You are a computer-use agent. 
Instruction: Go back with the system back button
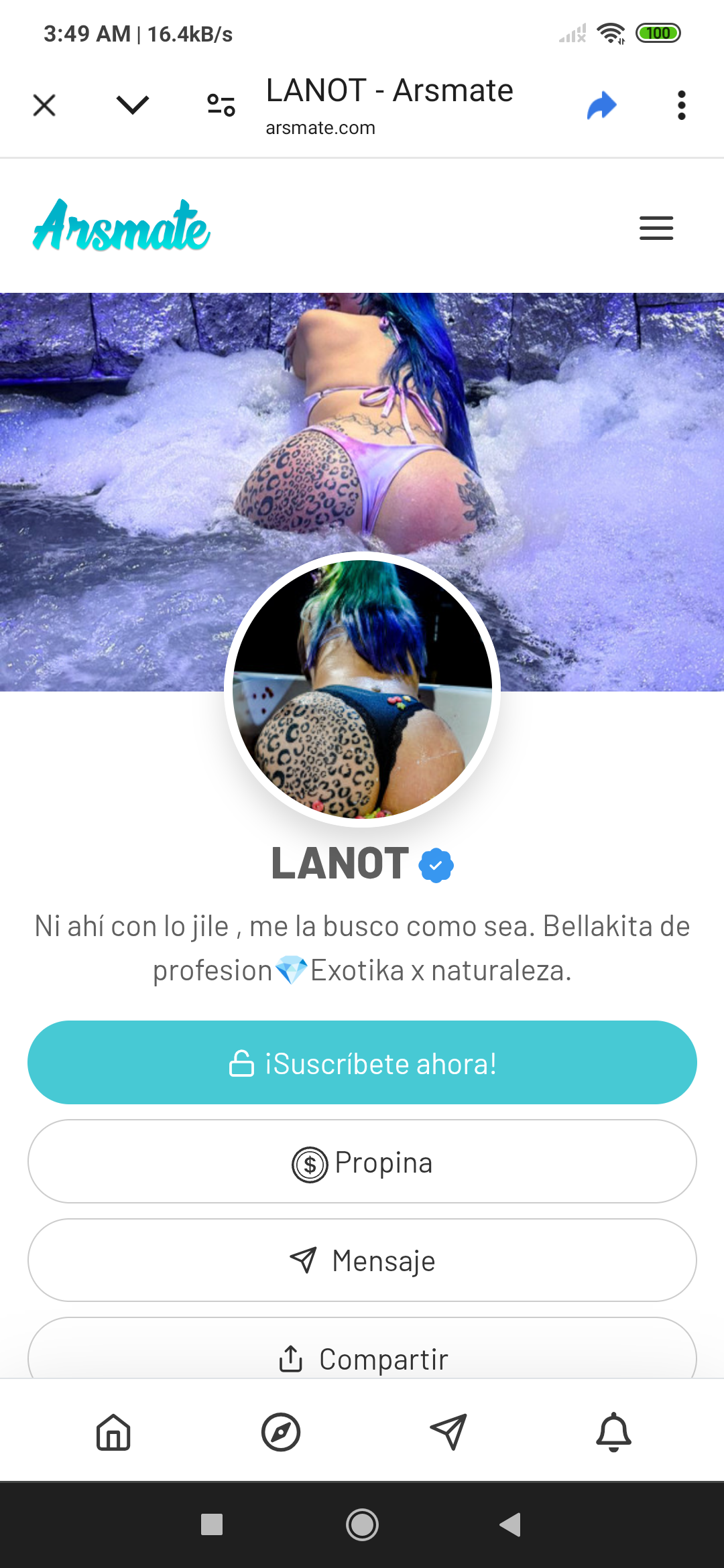510,1524
